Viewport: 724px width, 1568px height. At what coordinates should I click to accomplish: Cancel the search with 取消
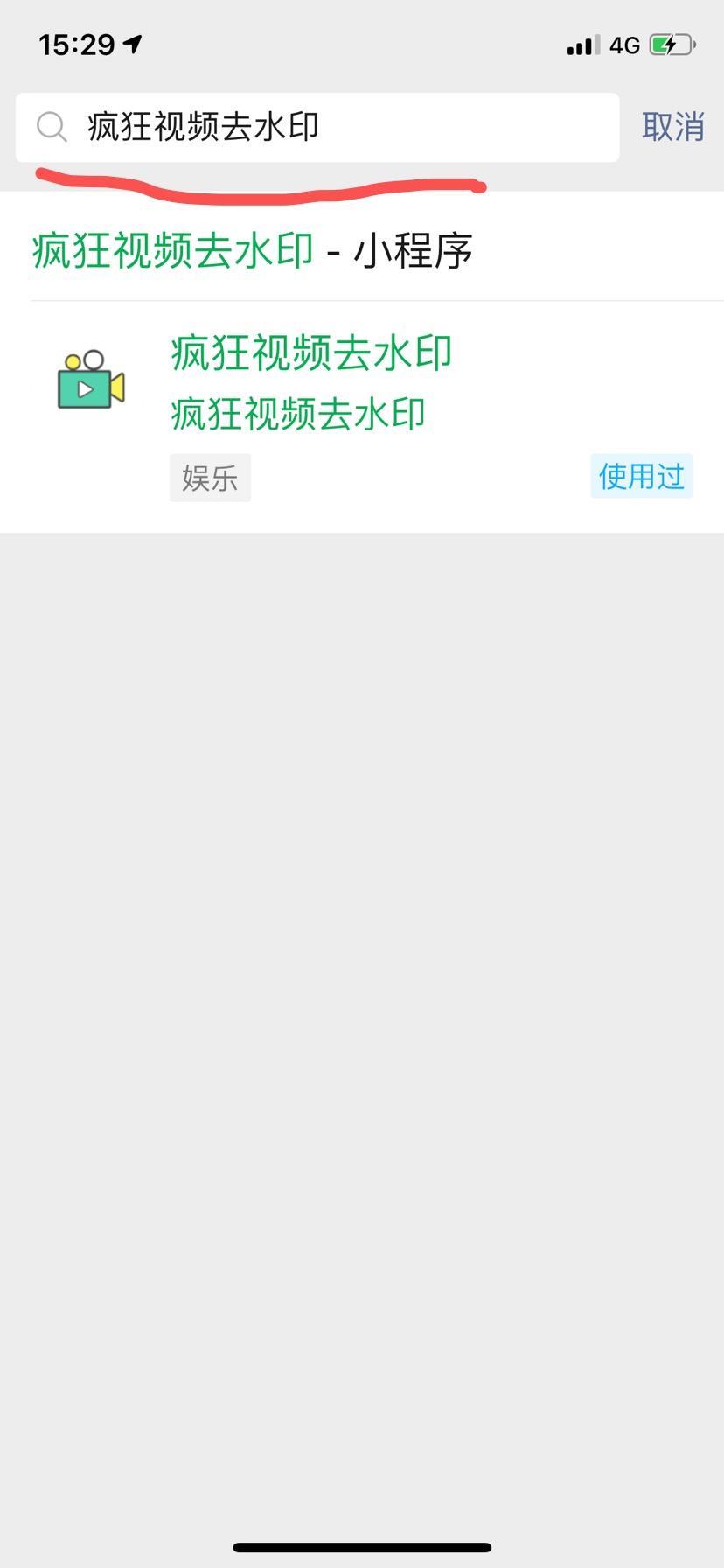(x=672, y=127)
